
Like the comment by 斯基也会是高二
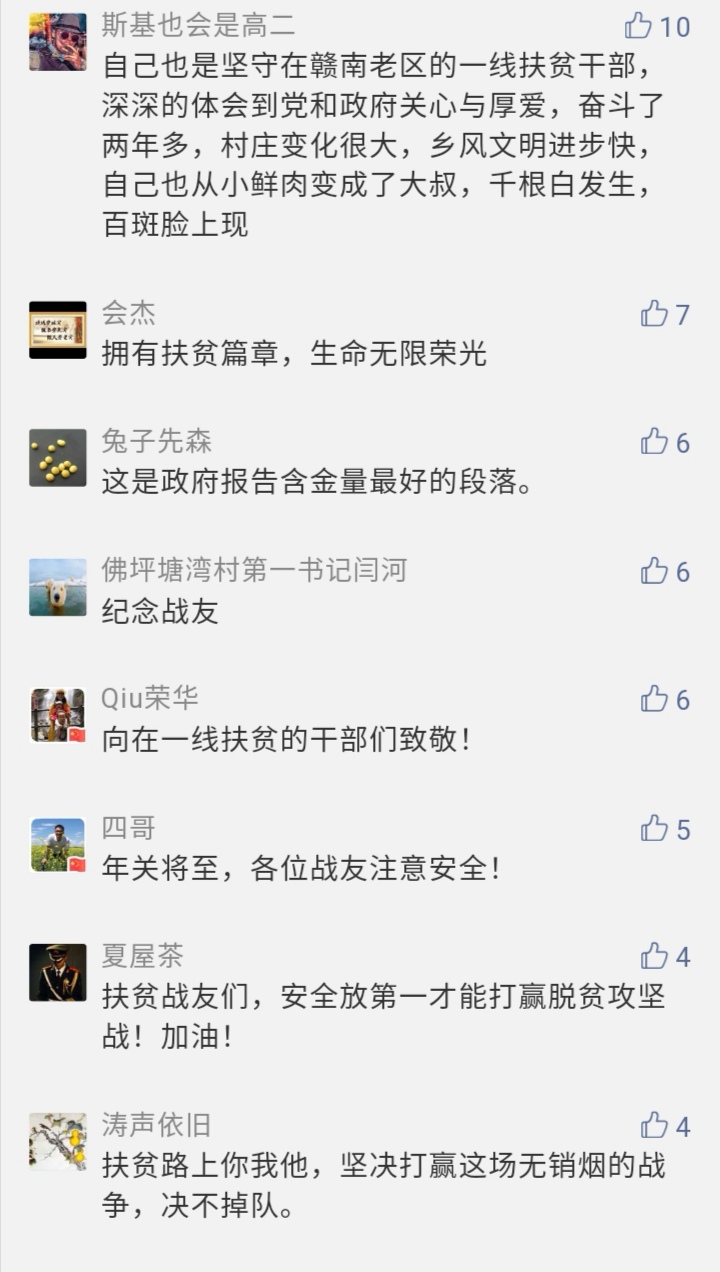click(x=638, y=26)
